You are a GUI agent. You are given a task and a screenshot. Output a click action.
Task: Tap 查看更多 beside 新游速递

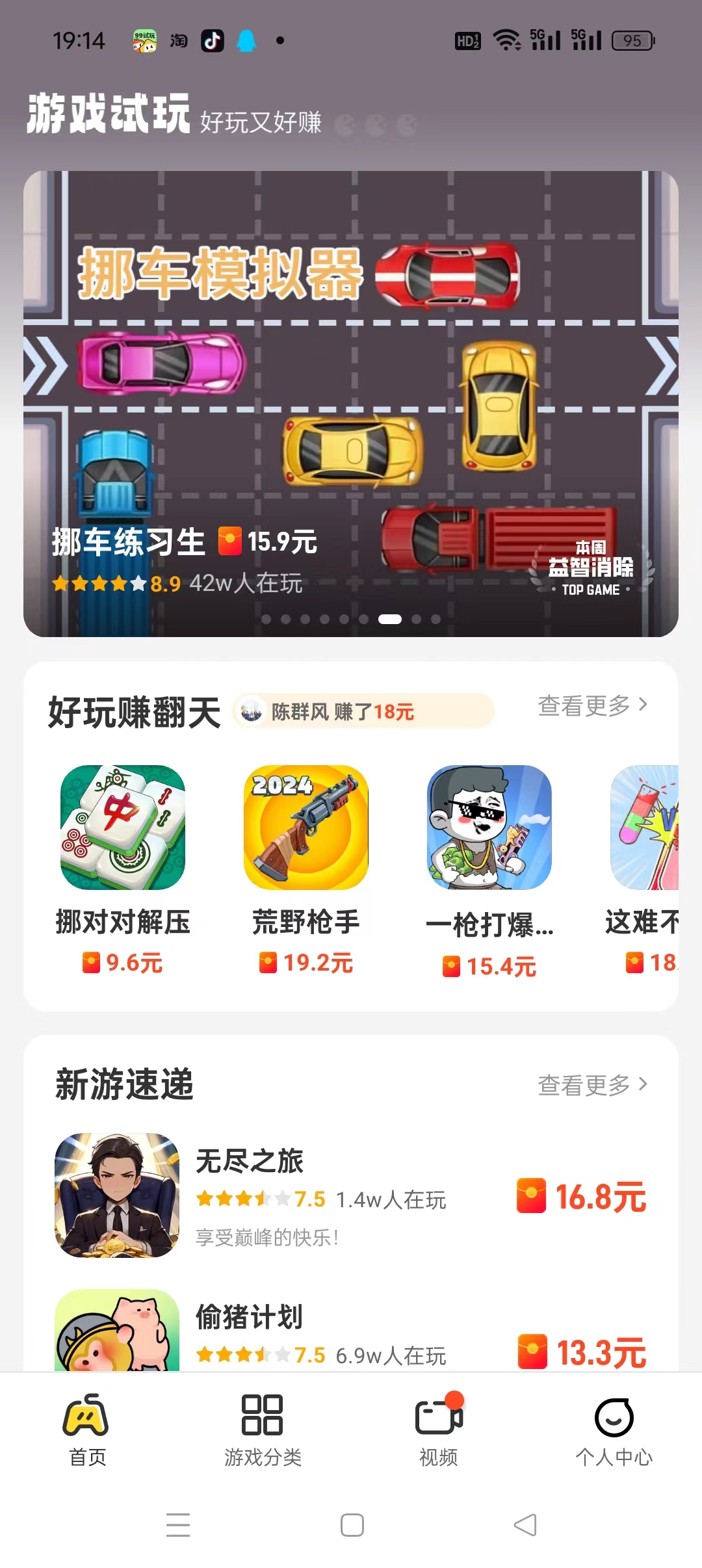[x=592, y=1085]
